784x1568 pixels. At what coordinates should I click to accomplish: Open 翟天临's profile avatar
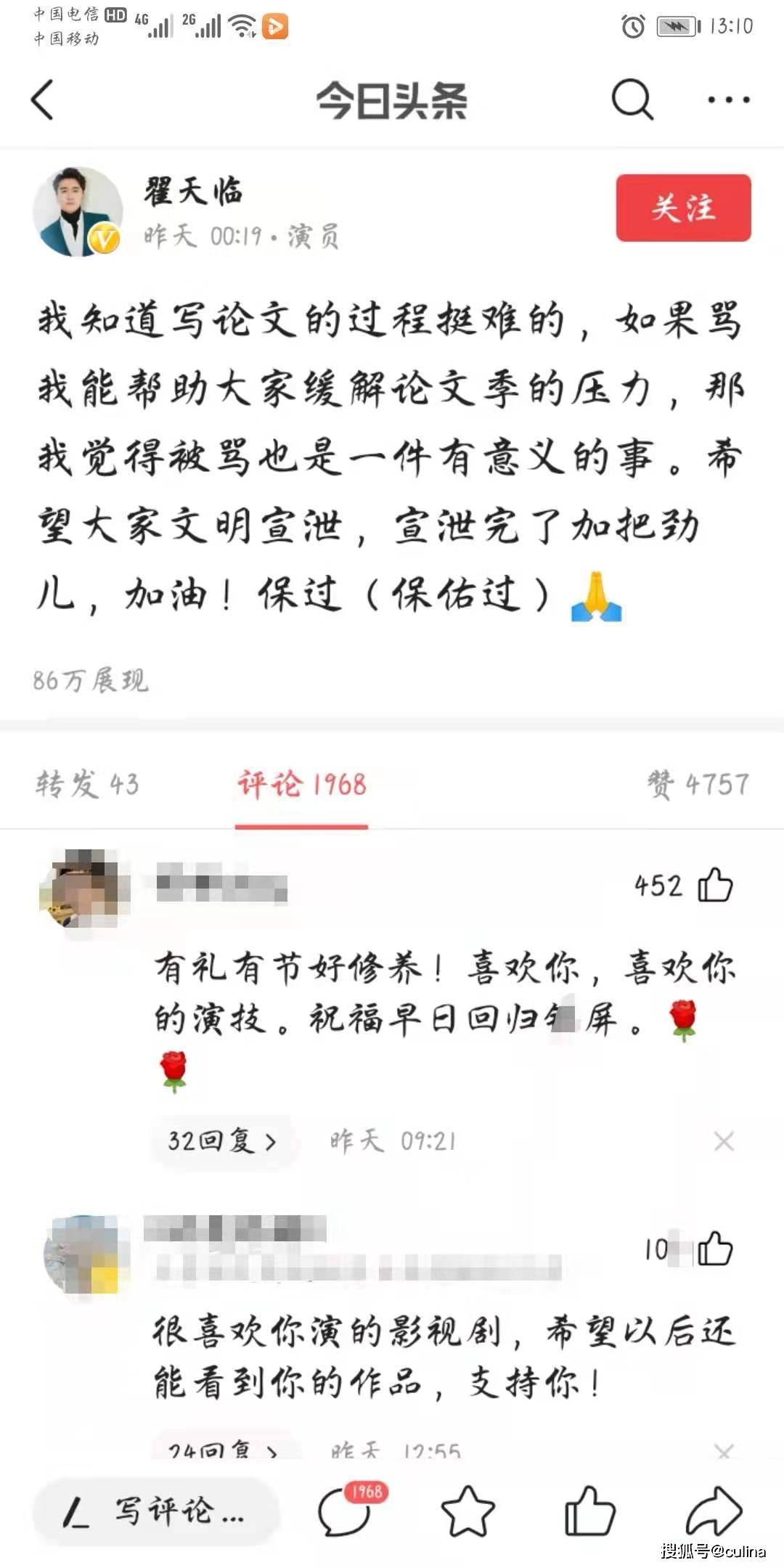pos(78,212)
